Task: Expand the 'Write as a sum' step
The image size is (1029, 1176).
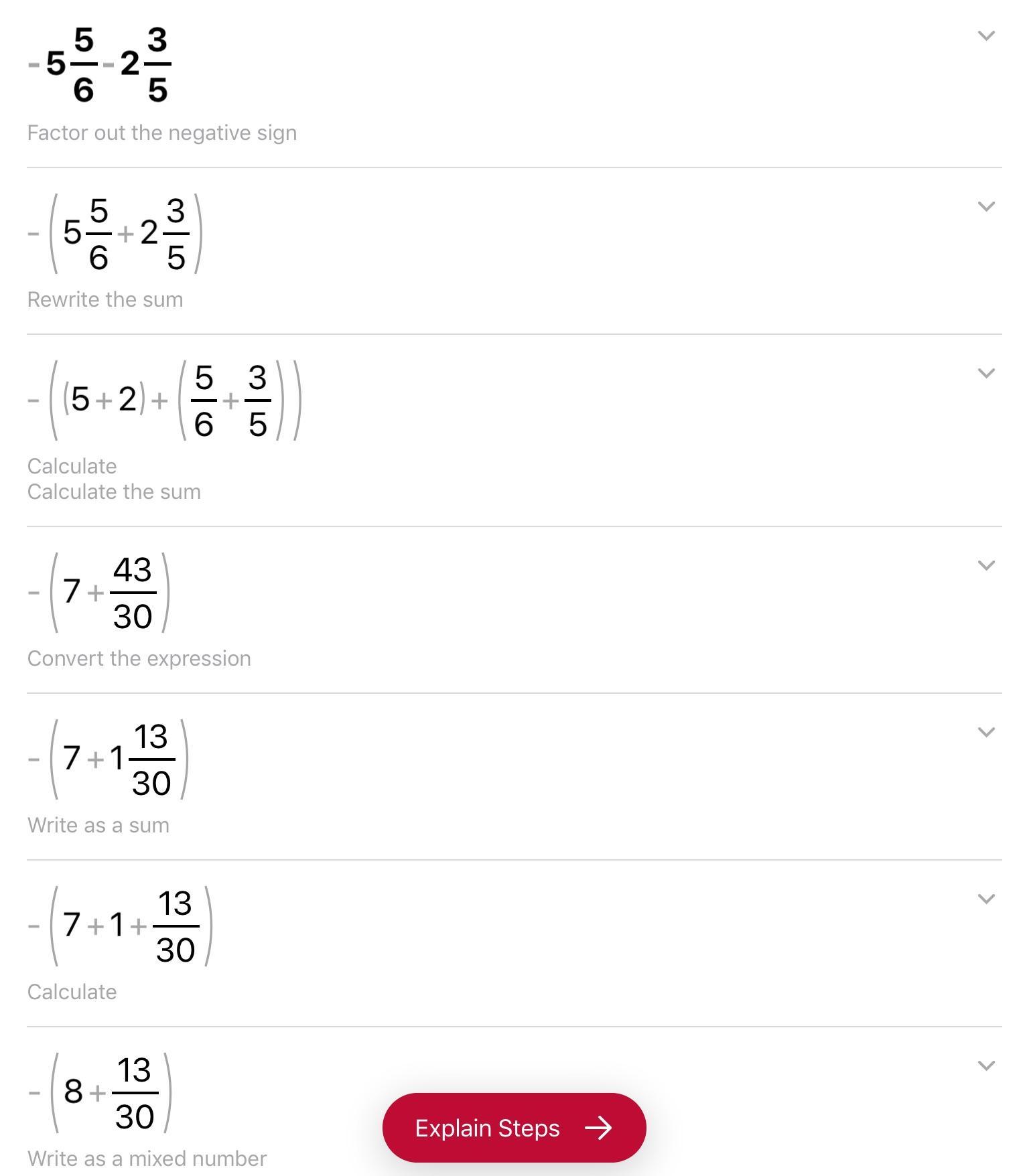Action: [986, 732]
